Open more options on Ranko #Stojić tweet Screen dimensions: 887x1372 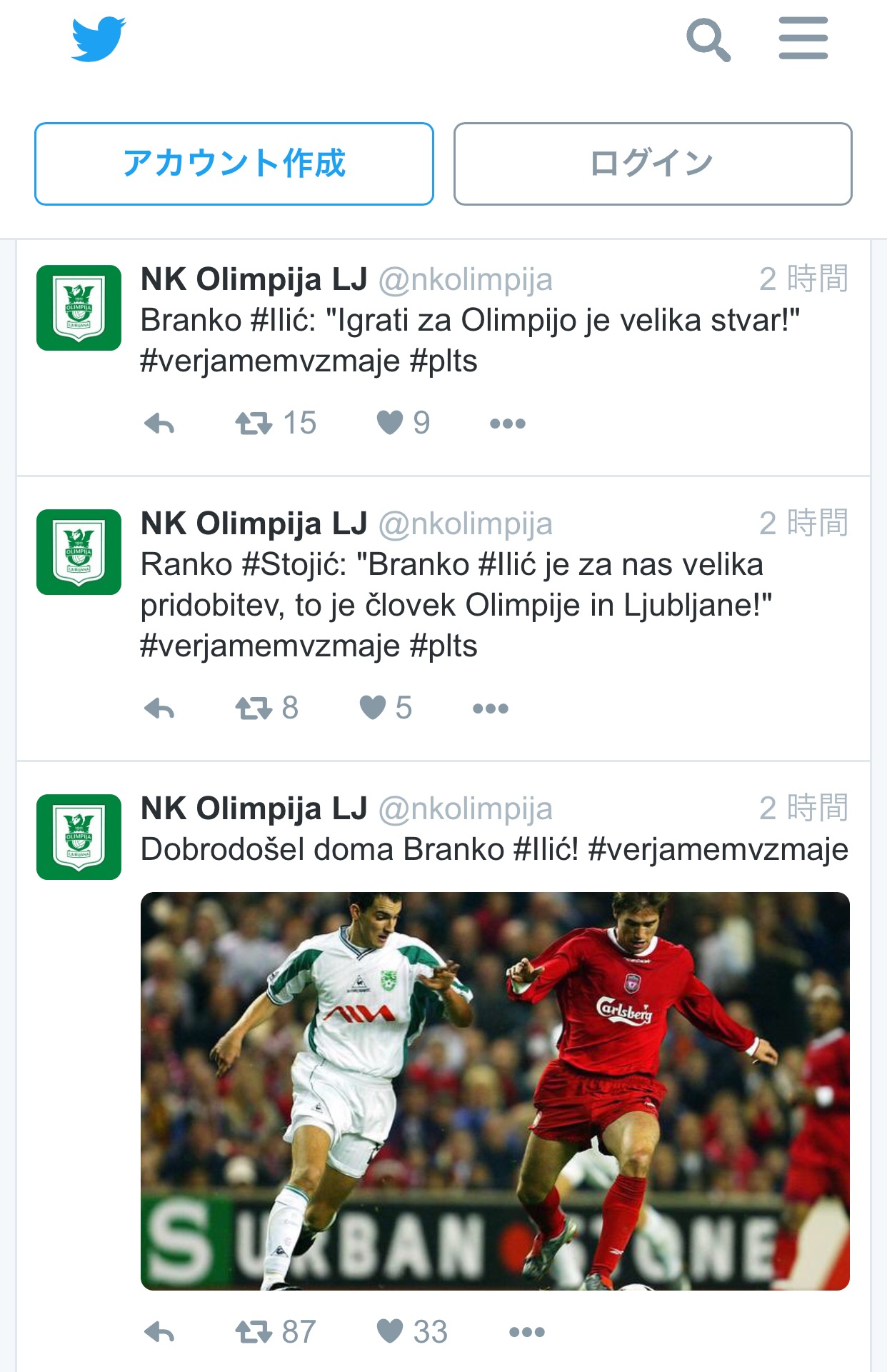(x=490, y=708)
